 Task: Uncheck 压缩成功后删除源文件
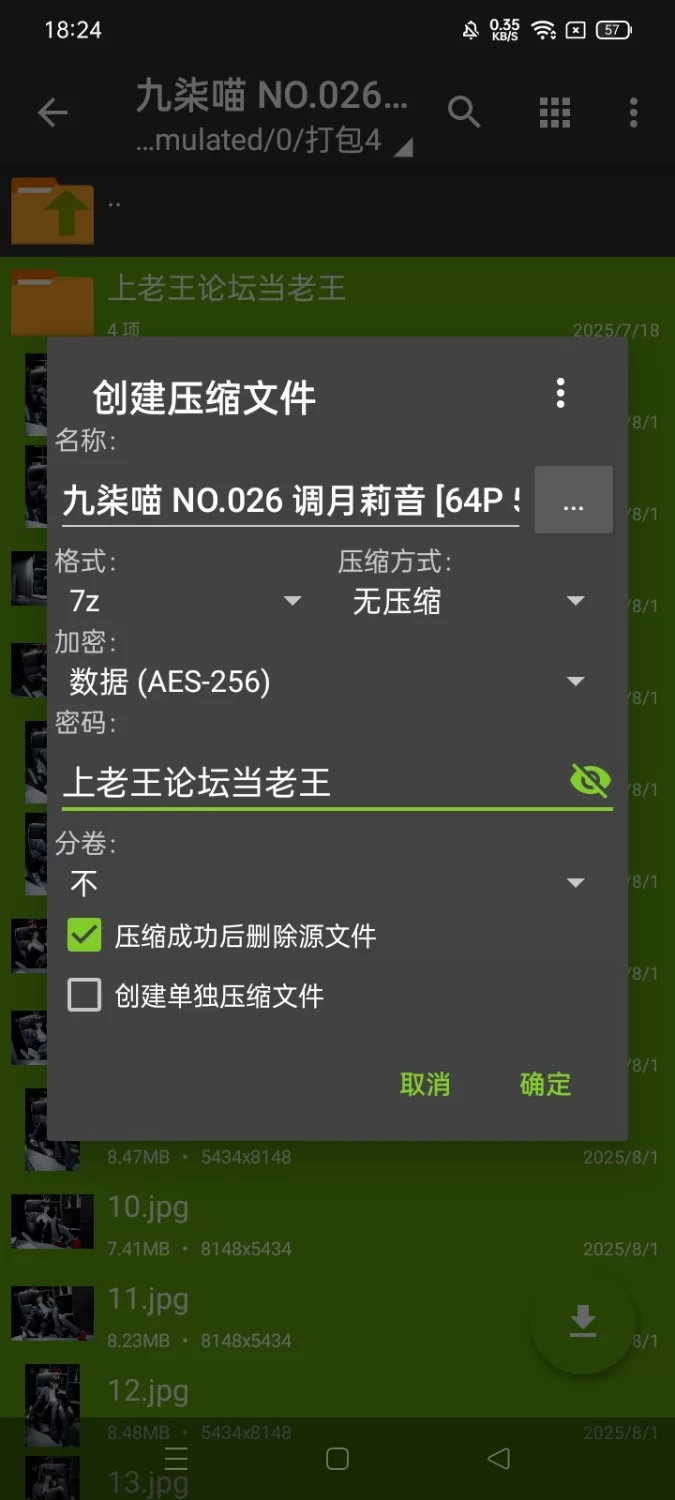click(85, 936)
